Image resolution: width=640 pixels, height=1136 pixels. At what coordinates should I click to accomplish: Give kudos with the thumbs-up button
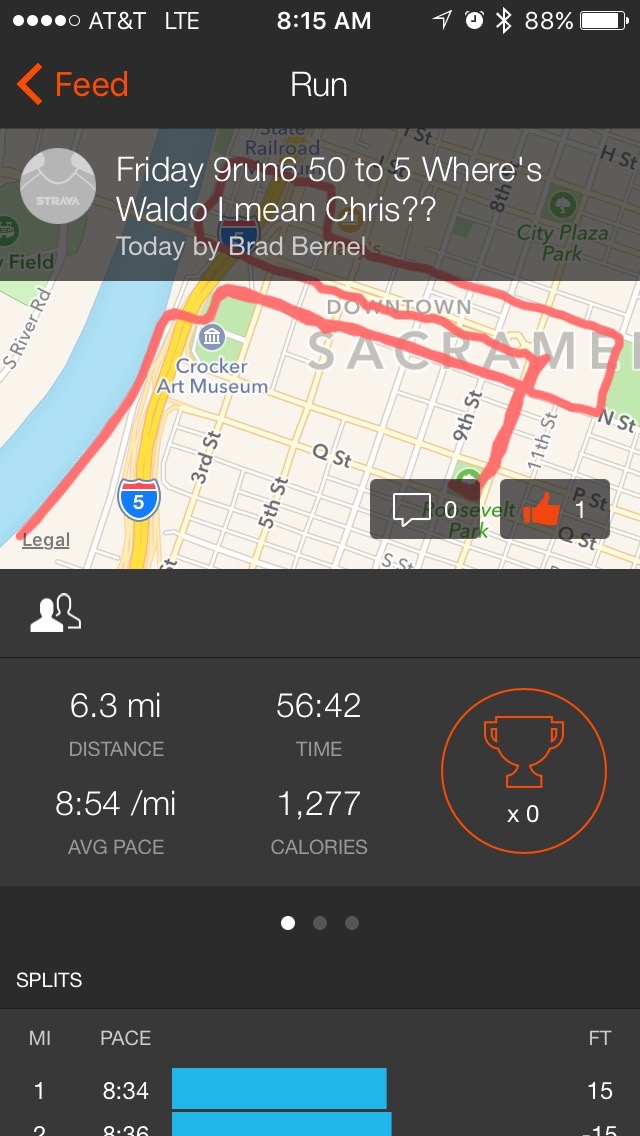[x=554, y=510]
